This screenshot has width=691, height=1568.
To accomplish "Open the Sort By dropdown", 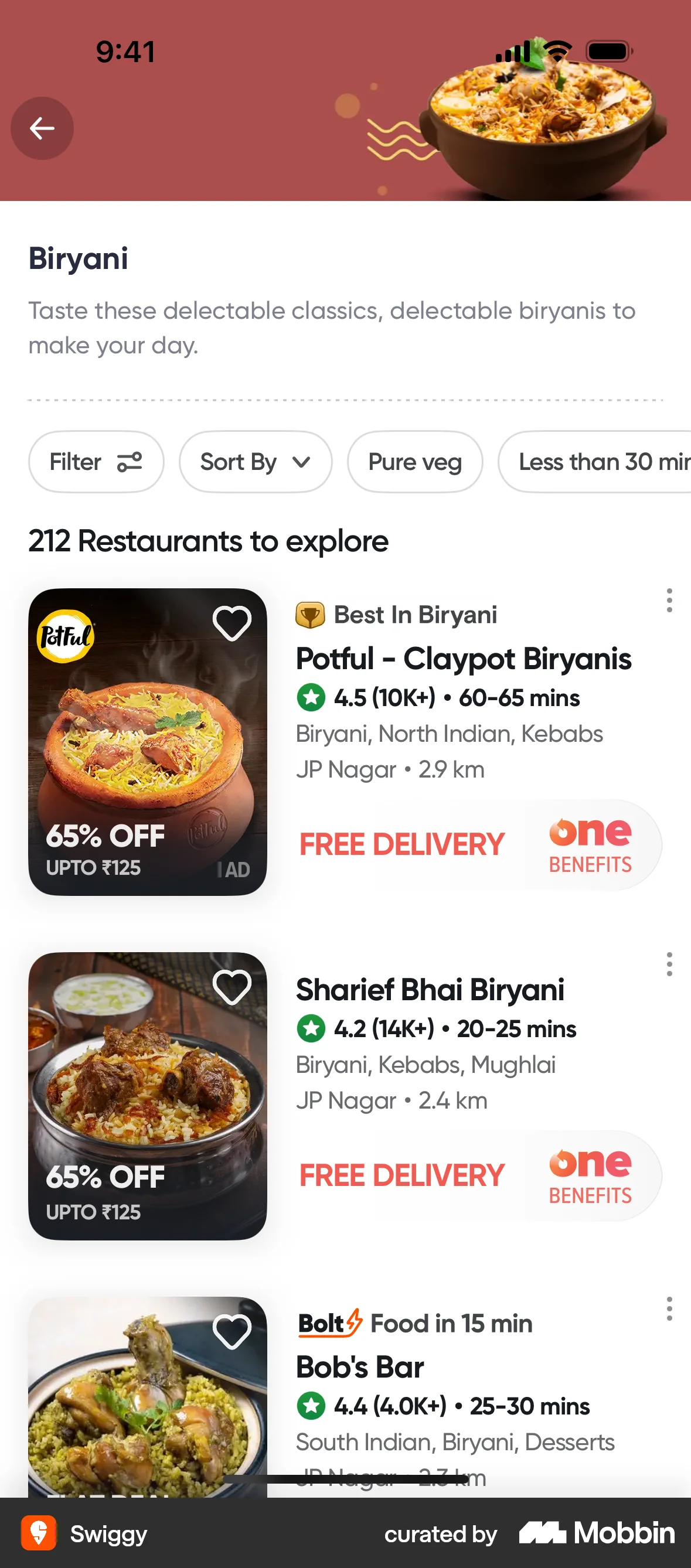I will point(255,461).
